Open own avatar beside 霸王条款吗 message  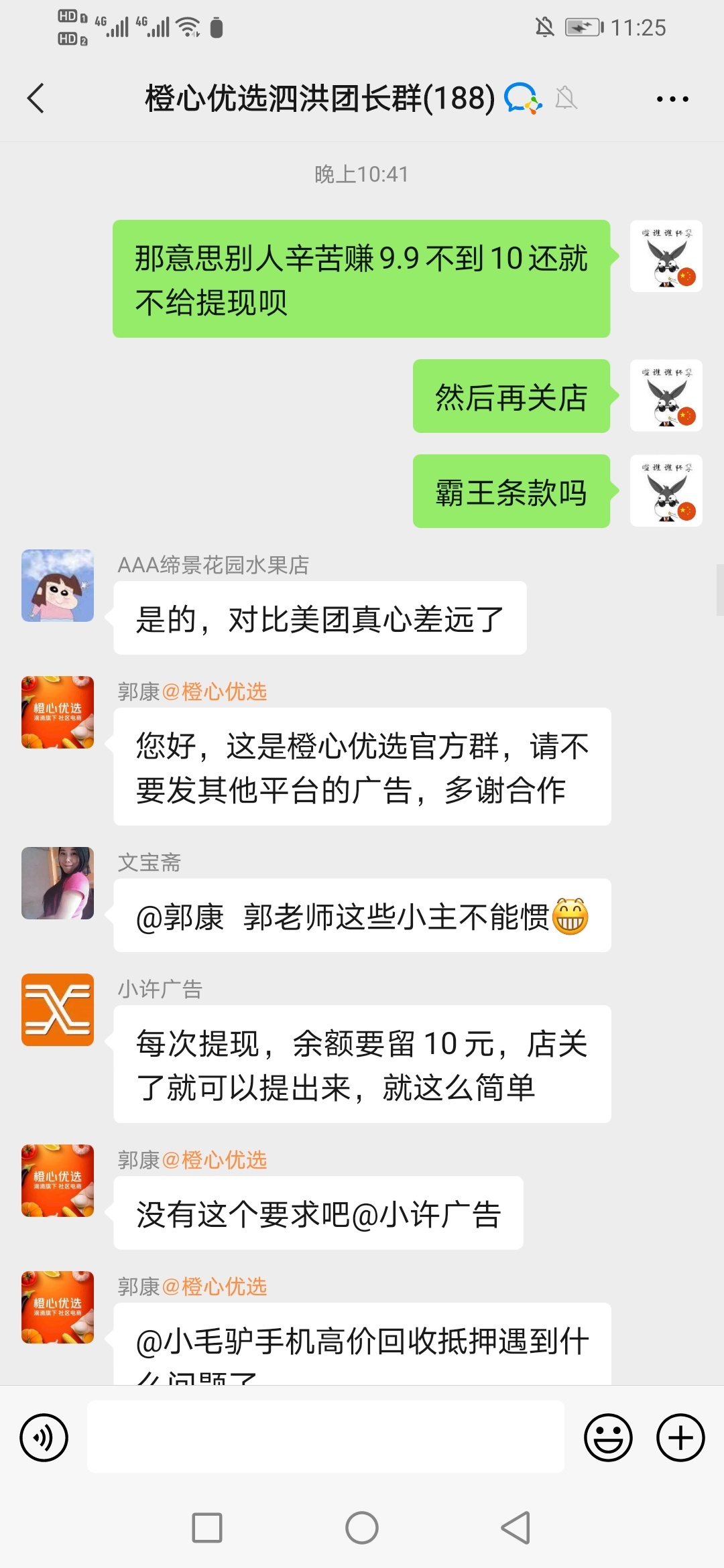pyautogui.click(x=666, y=491)
